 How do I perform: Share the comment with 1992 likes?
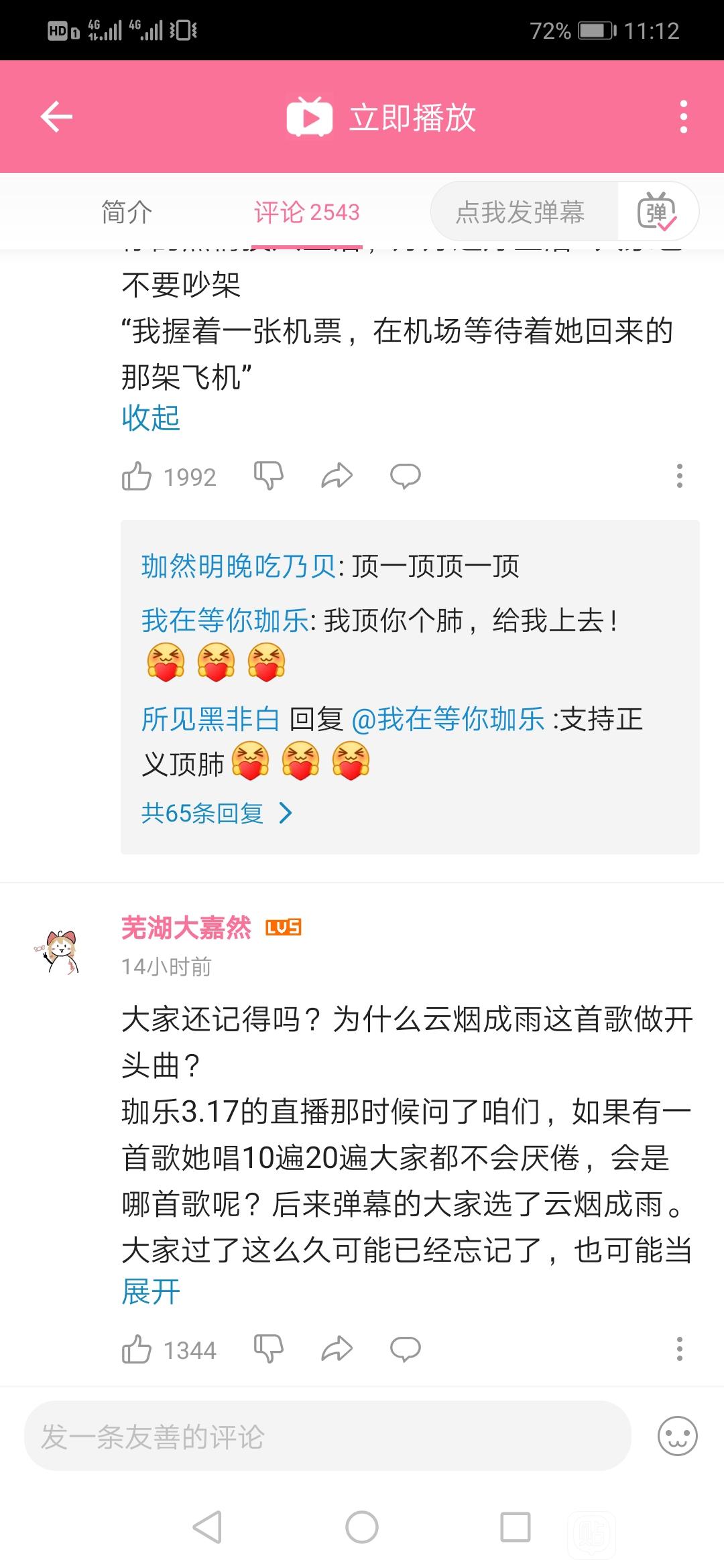pyautogui.click(x=337, y=476)
